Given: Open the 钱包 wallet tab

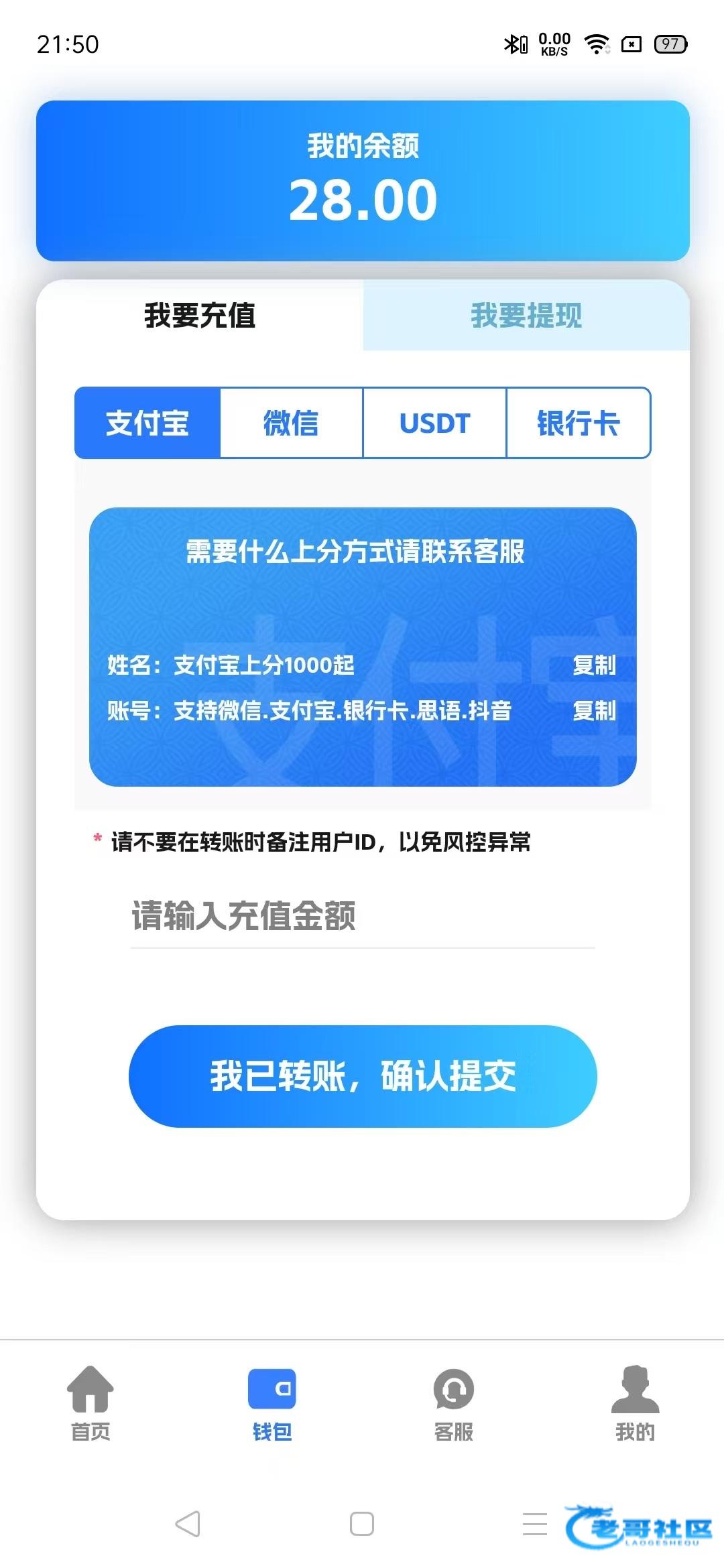Looking at the screenshot, I should tap(272, 1403).
